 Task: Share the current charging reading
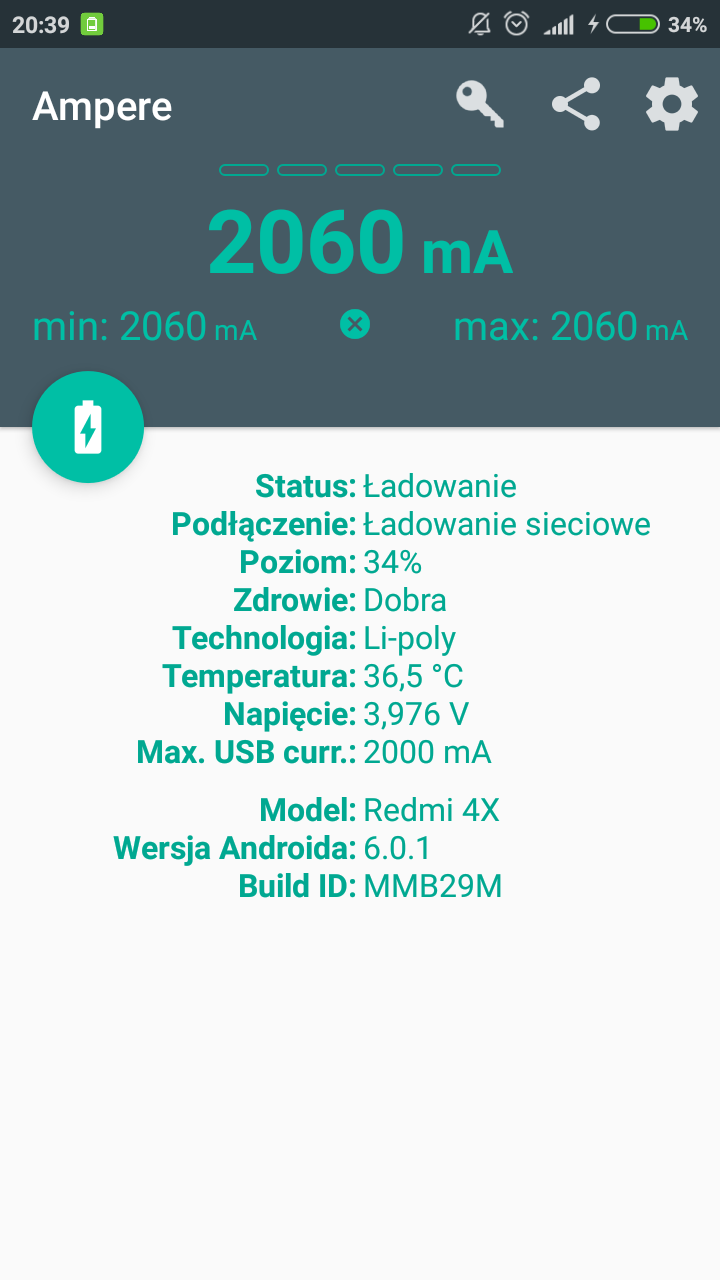576,104
